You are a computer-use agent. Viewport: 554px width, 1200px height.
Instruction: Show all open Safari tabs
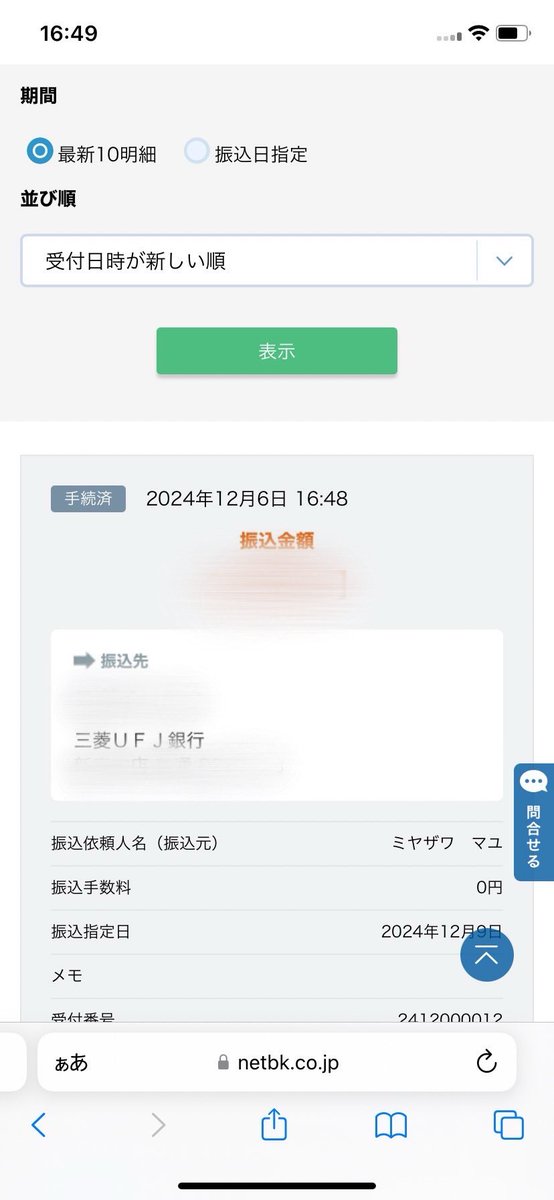509,1125
